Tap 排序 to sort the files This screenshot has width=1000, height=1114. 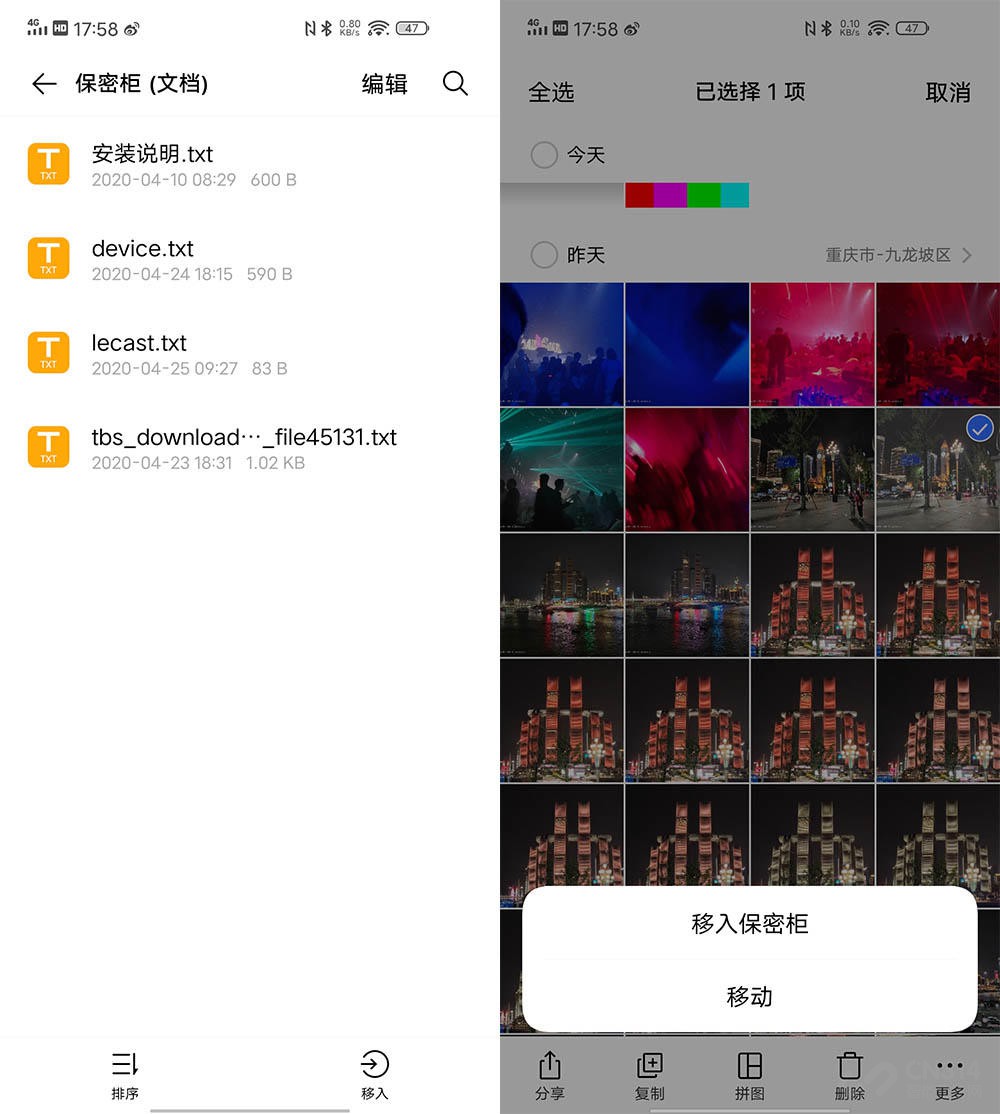pyautogui.click(x=125, y=1074)
